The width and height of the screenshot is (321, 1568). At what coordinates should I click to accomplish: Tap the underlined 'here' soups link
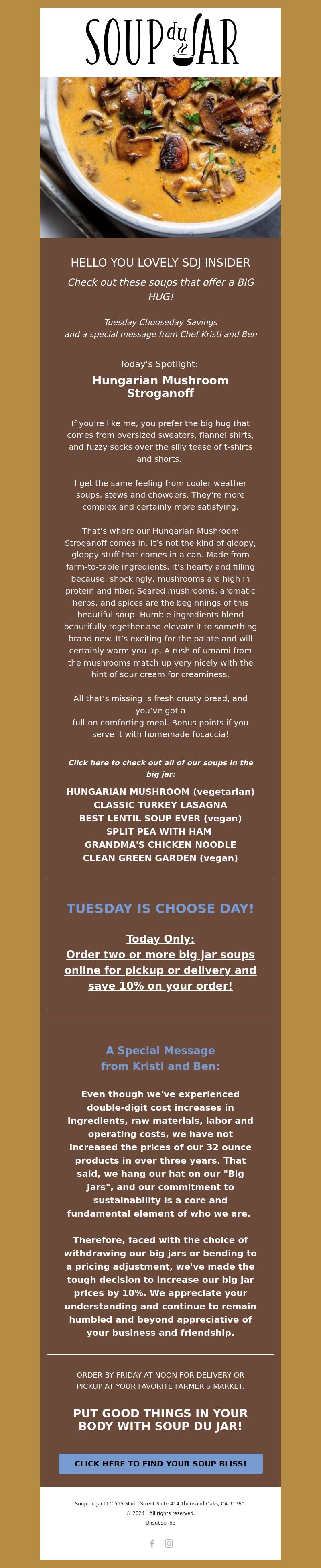99,762
